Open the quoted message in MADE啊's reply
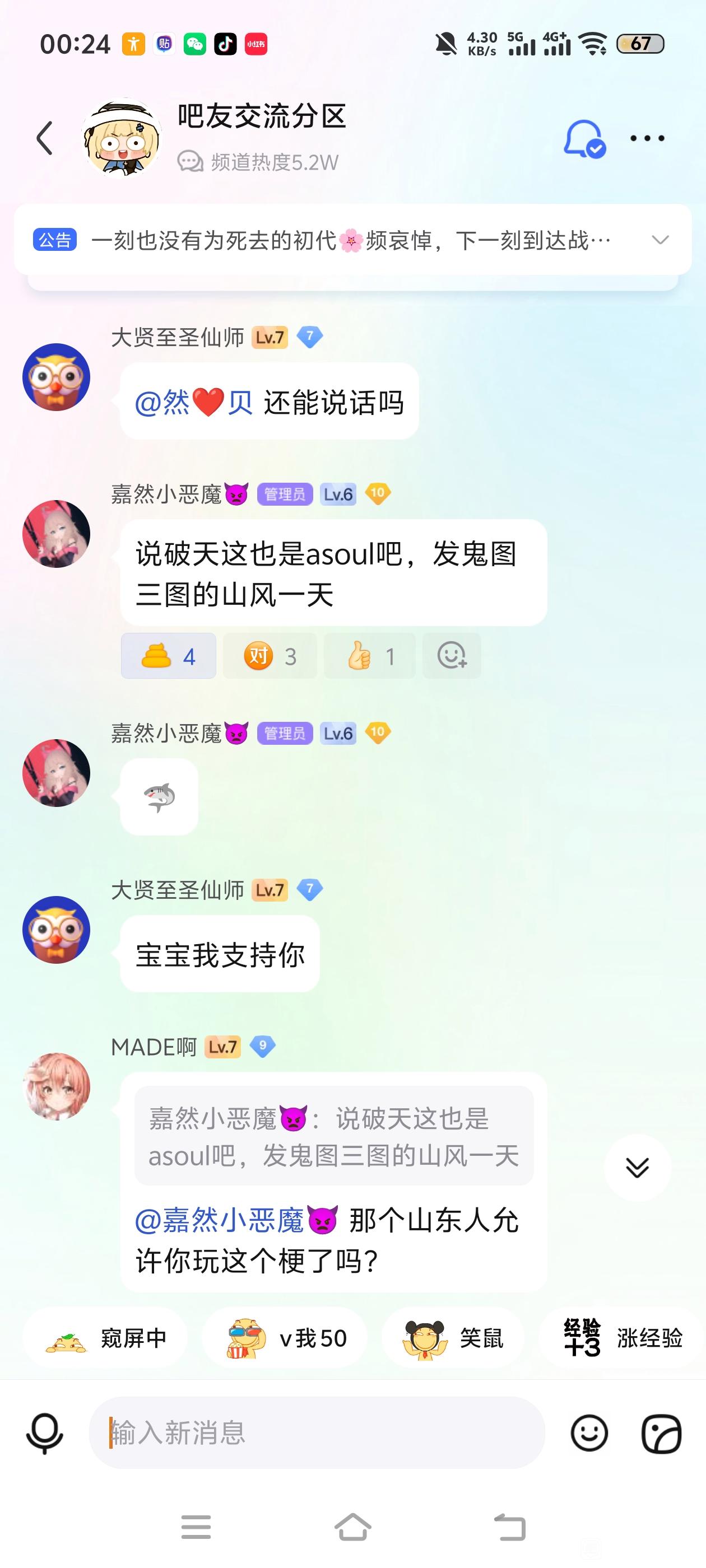 tap(334, 1136)
